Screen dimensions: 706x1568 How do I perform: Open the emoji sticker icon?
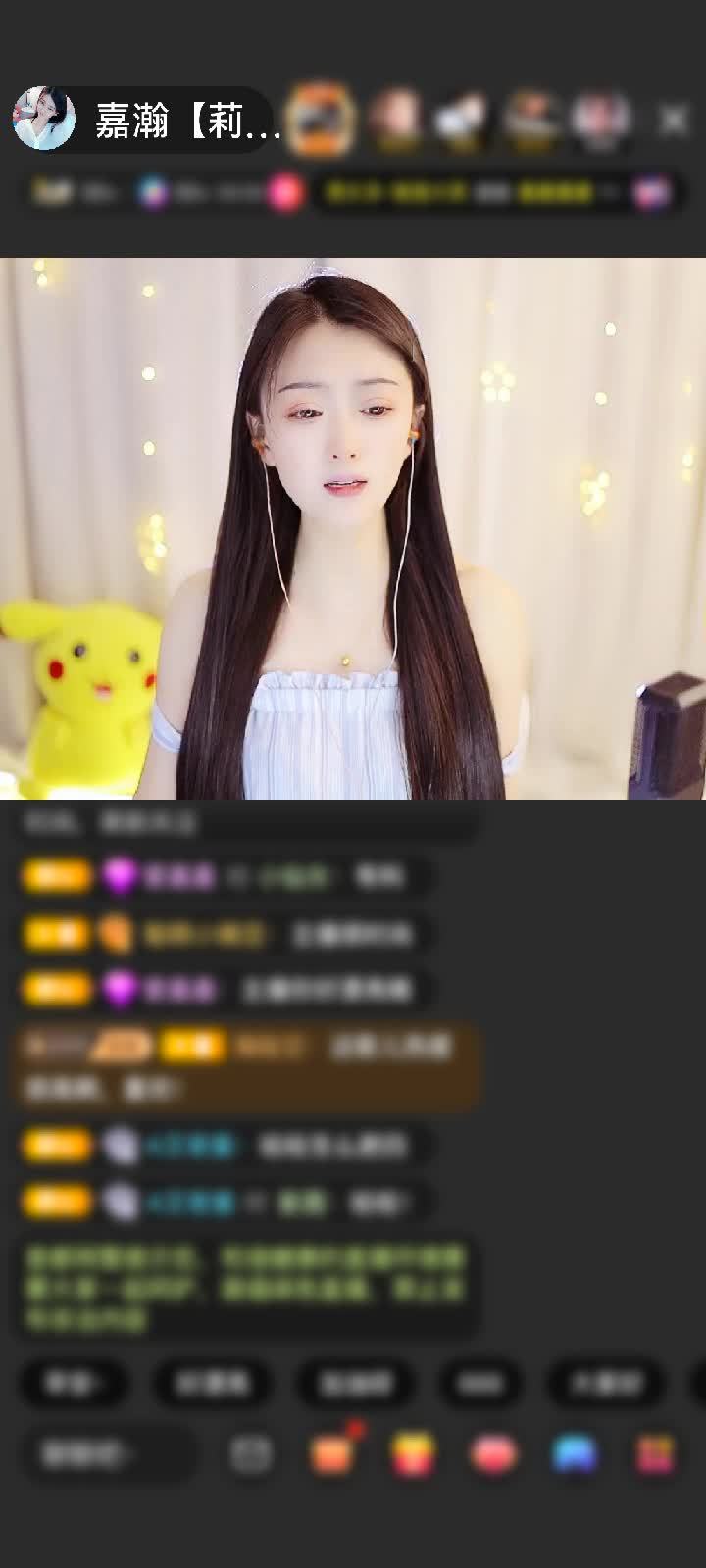251,1454
